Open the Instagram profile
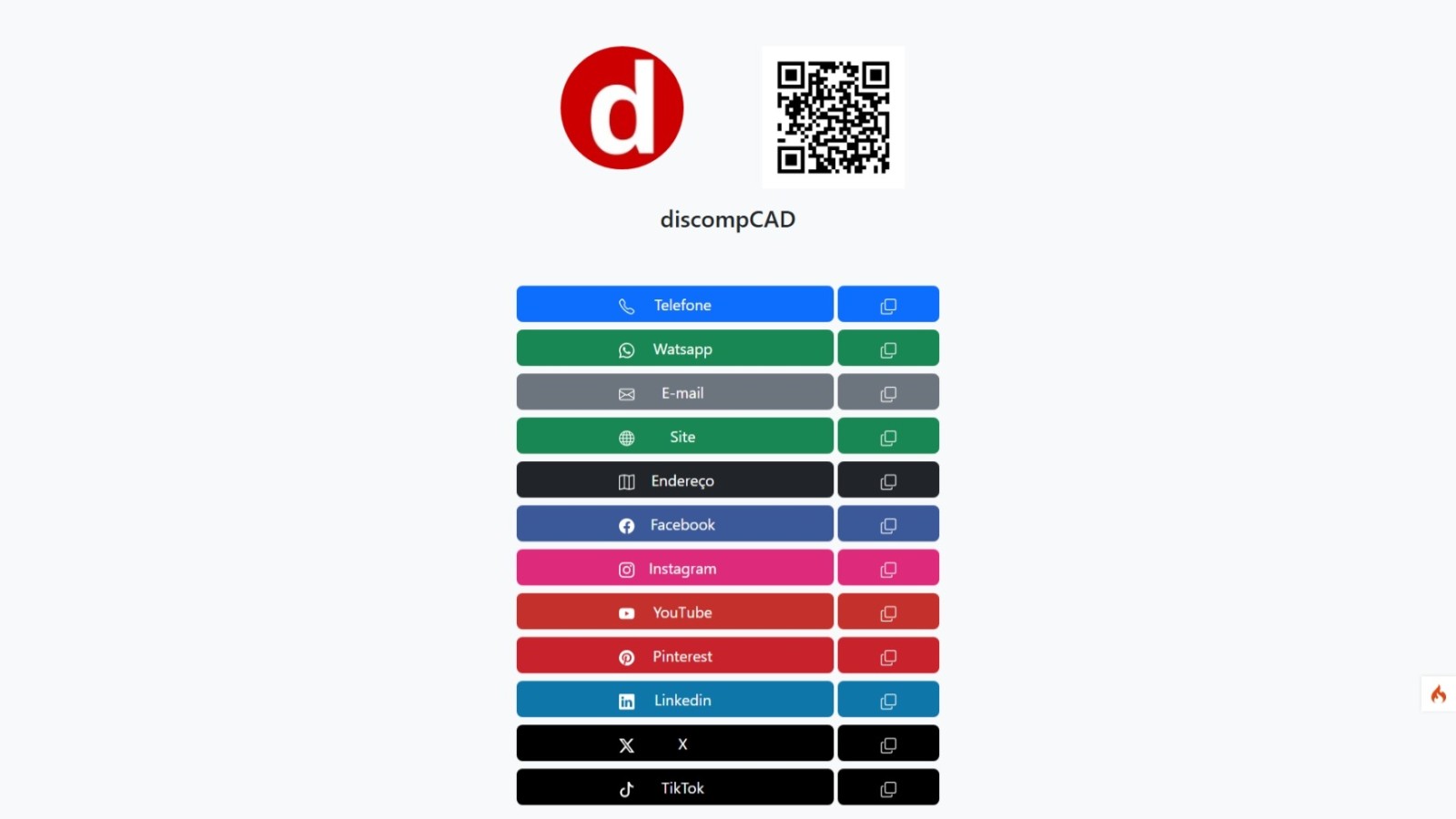 (674, 568)
